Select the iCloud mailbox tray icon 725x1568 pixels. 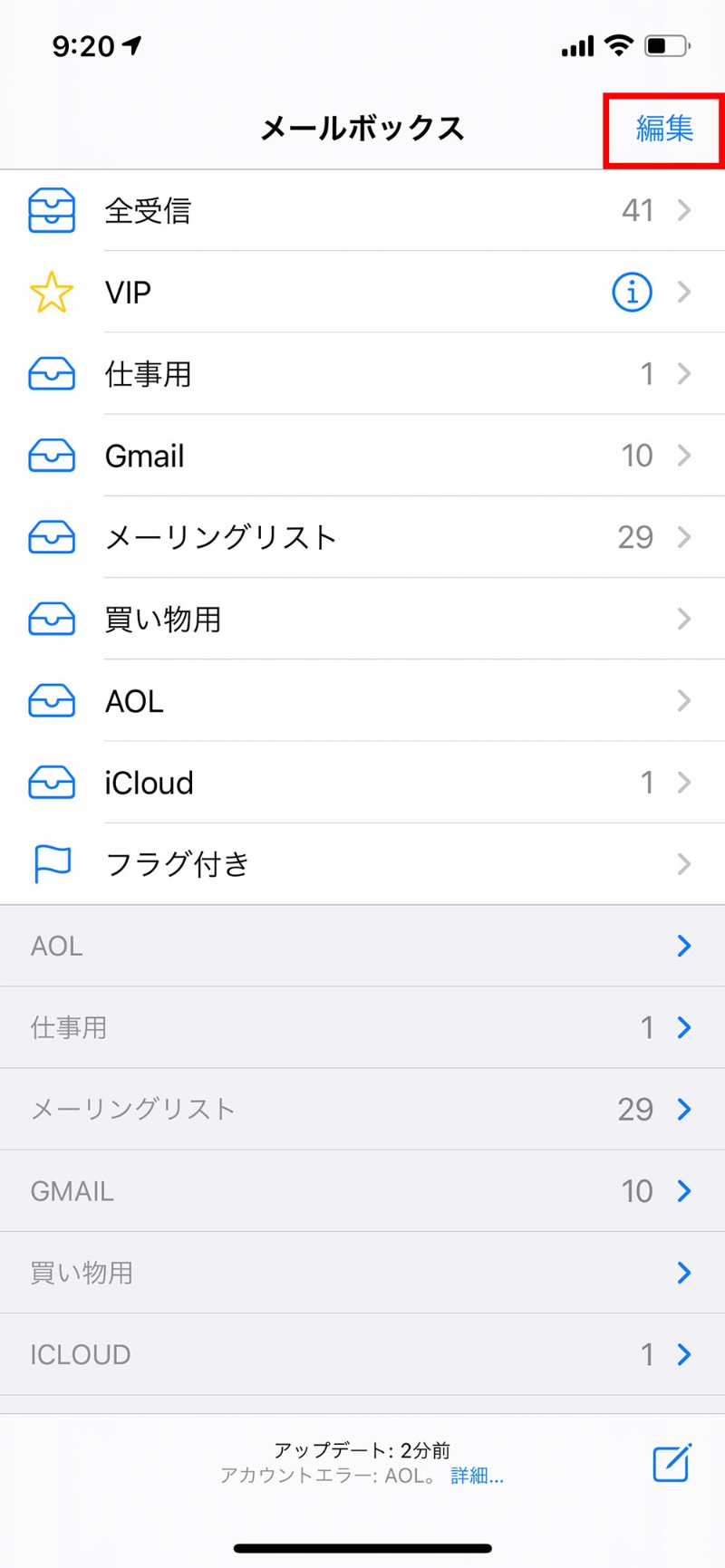point(52,783)
